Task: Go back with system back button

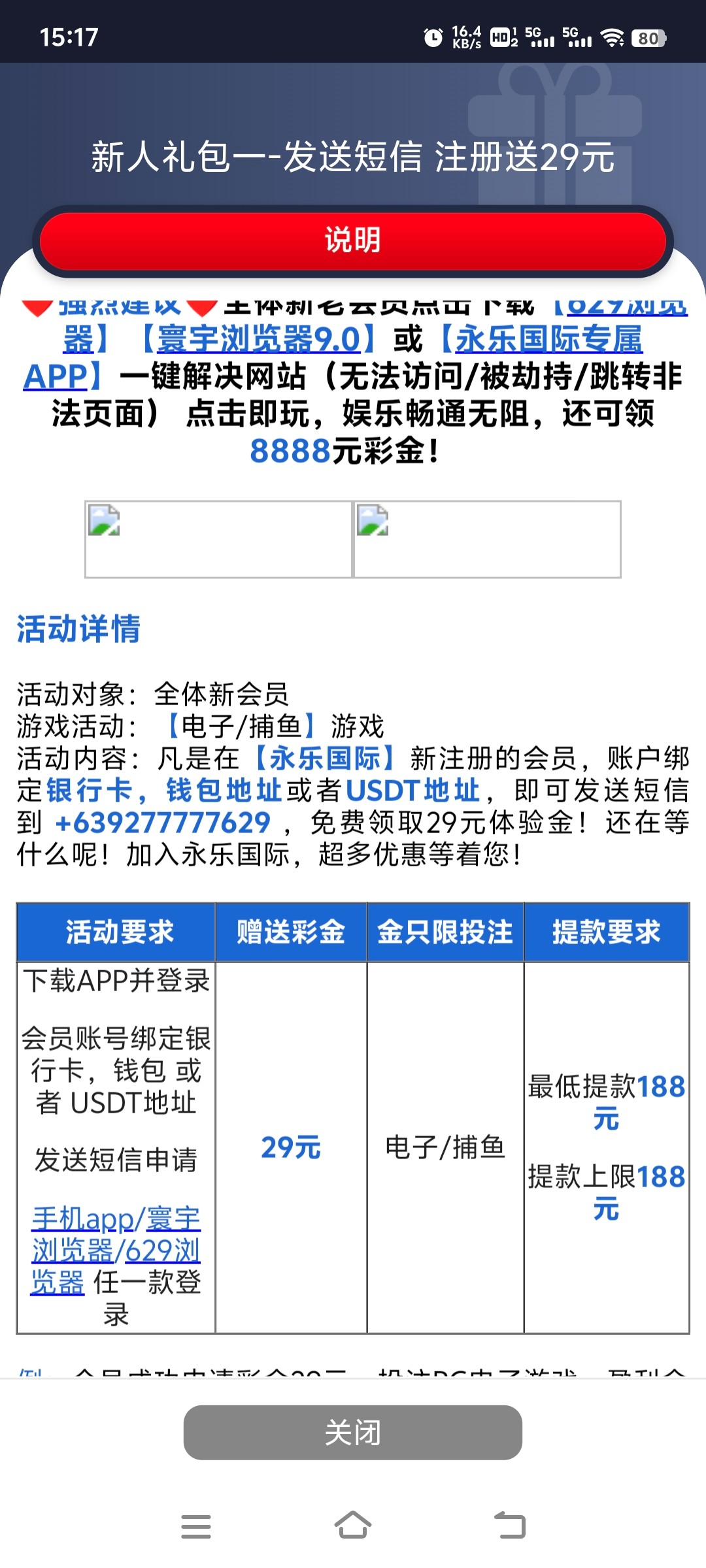Action: [509, 1526]
